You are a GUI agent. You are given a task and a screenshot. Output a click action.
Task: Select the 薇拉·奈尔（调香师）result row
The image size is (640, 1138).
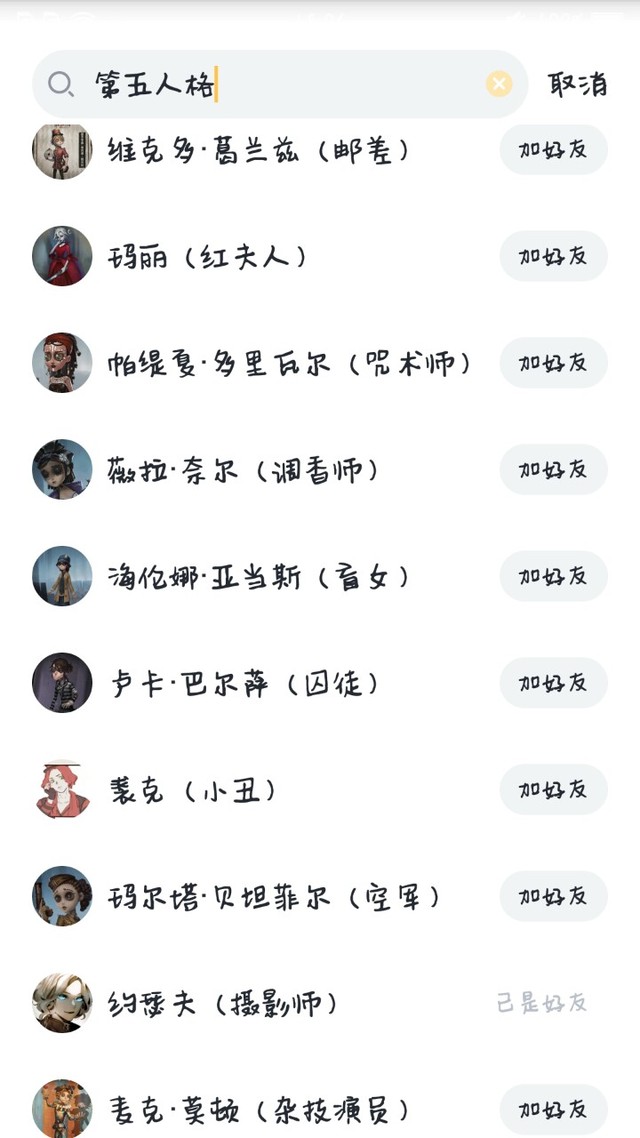point(242,470)
